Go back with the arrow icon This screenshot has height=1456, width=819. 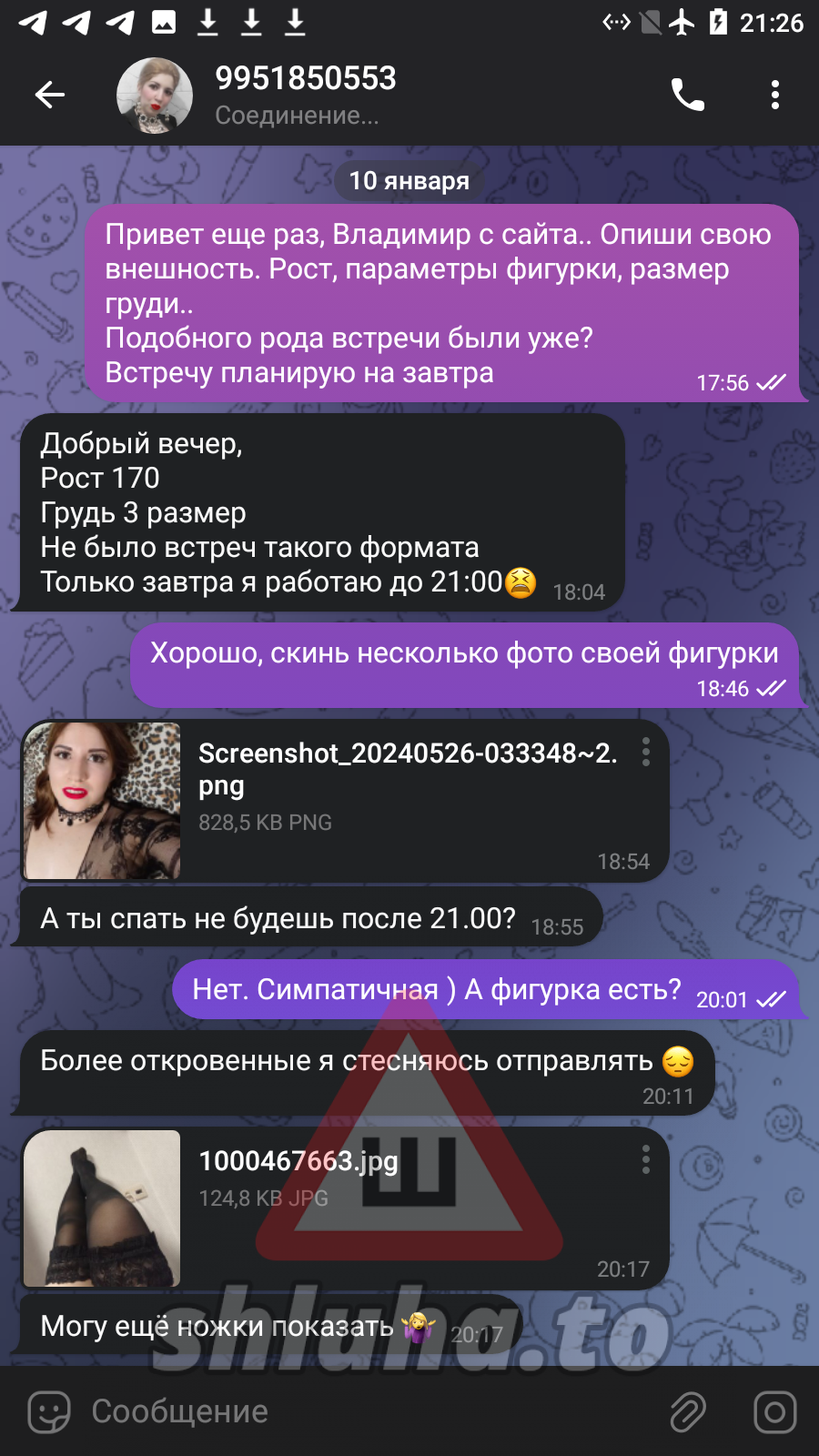click(50, 95)
